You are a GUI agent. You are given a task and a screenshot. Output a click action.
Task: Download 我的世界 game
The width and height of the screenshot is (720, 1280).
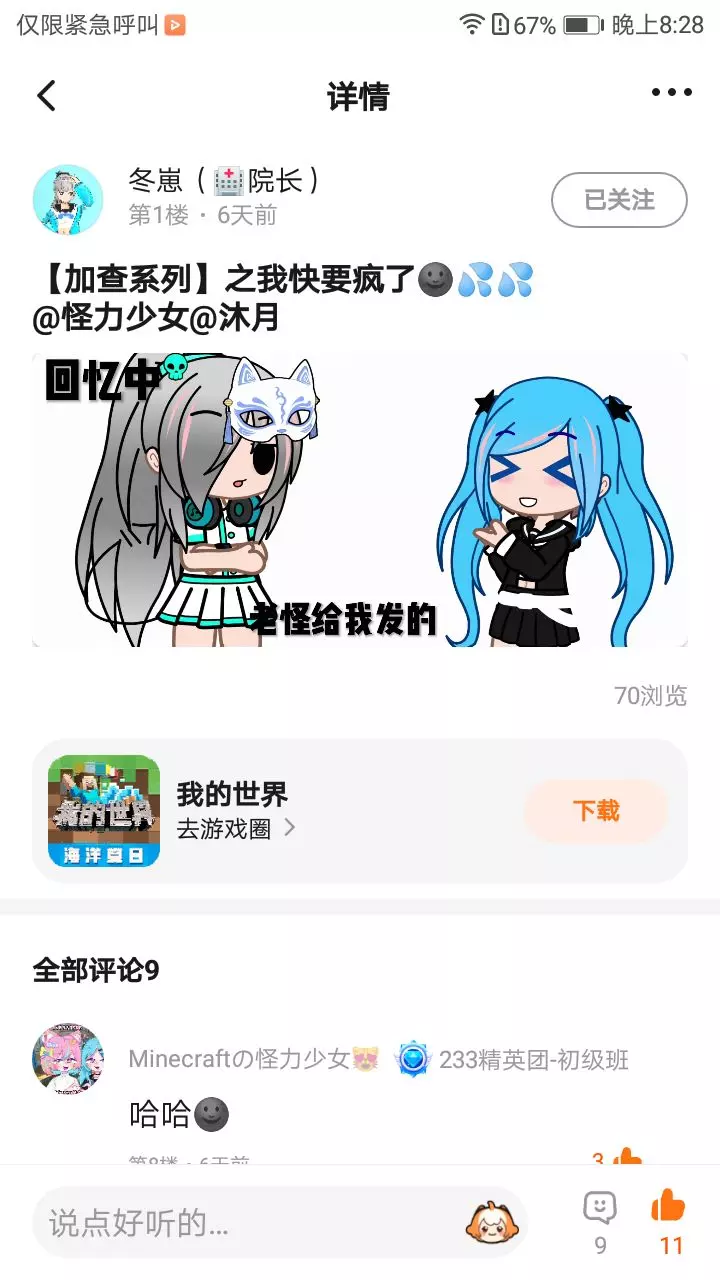click(596, 811)
